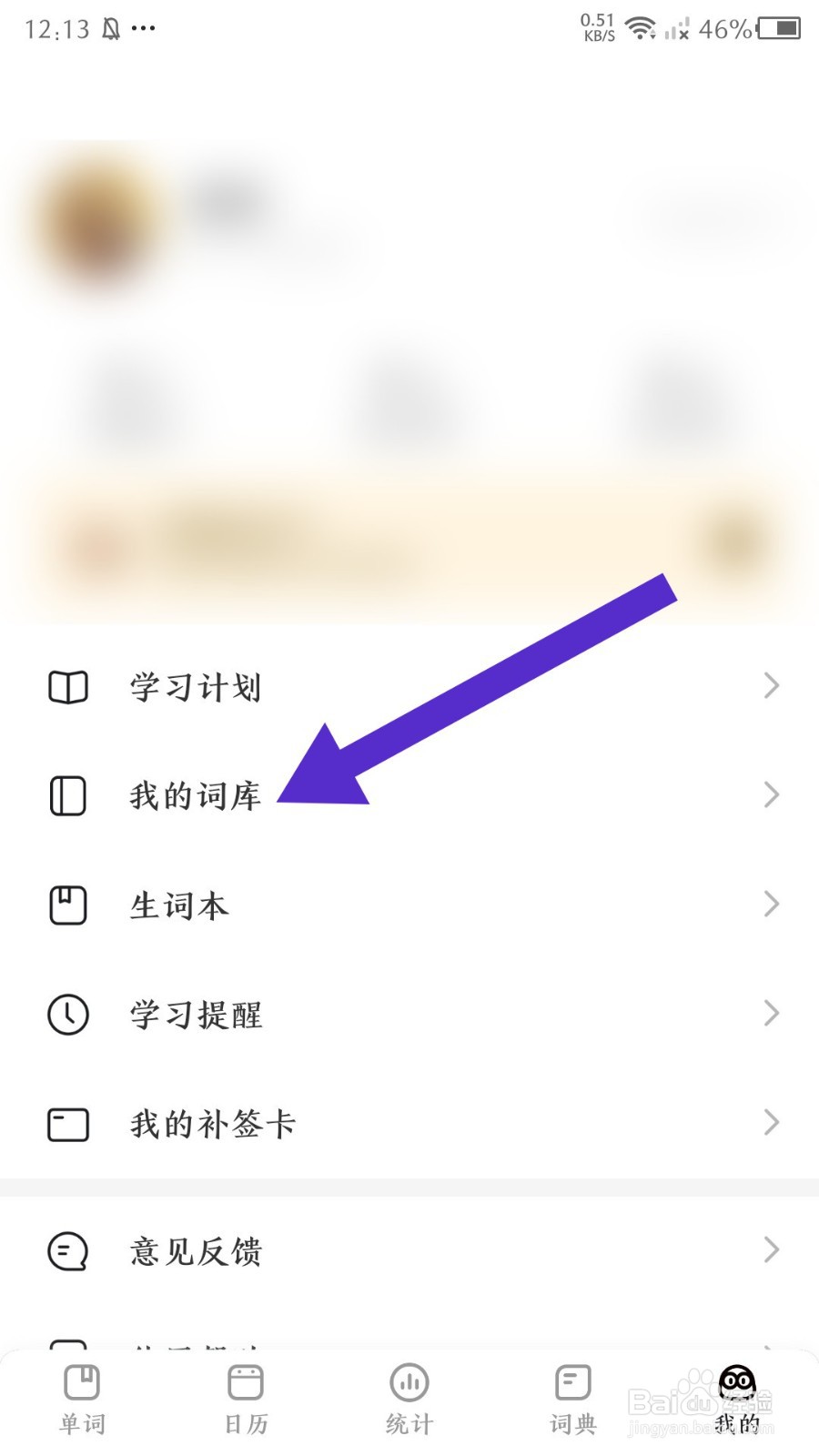Switch to the 我的 tab
This screenshot has width=819, height=1456.
click(735, 1397)
